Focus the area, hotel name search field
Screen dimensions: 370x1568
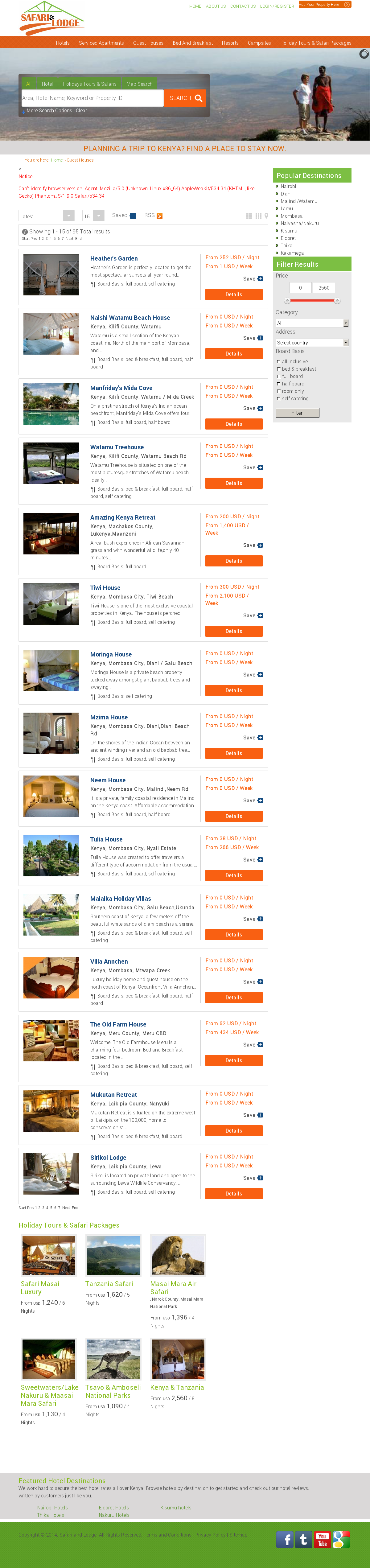pos(92,98)
